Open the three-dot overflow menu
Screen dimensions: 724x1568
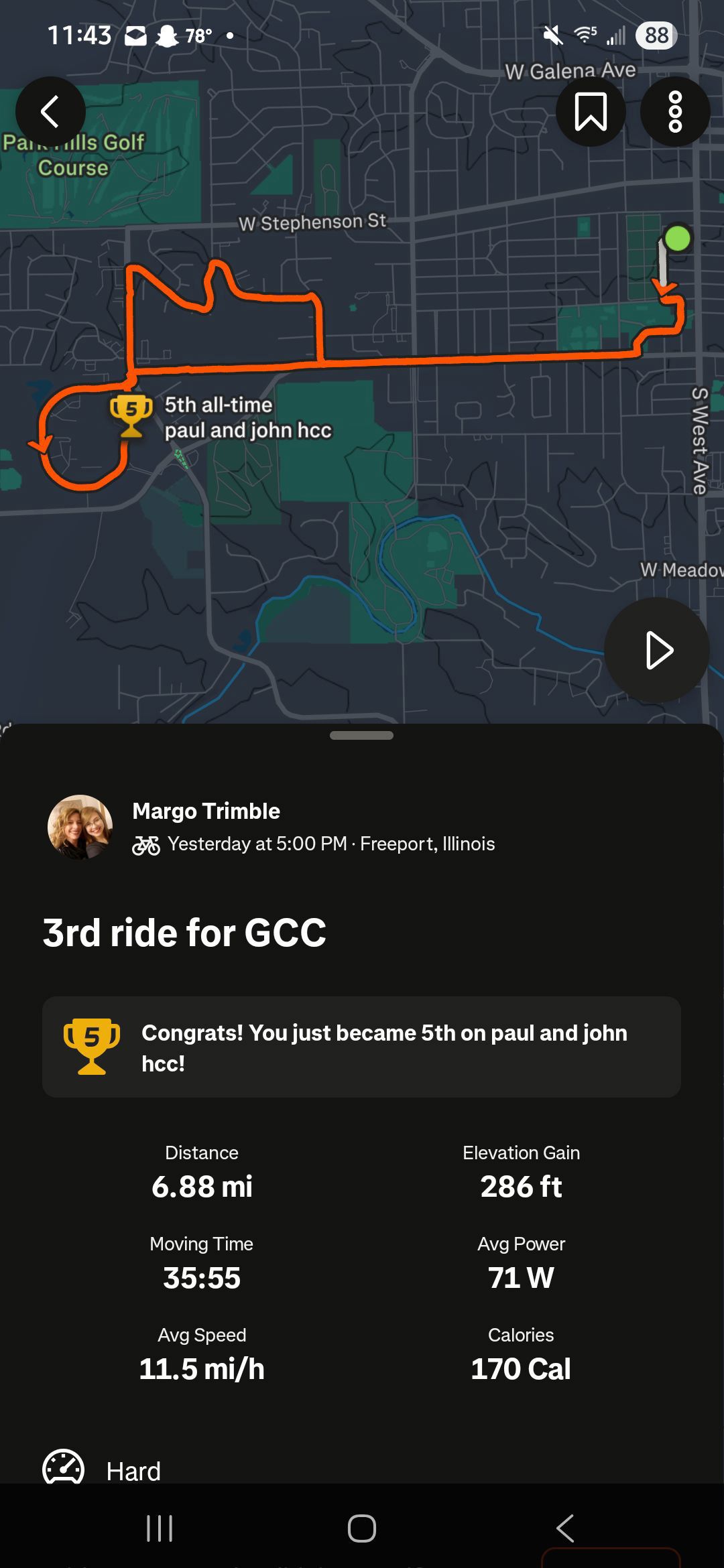[675, 111]
